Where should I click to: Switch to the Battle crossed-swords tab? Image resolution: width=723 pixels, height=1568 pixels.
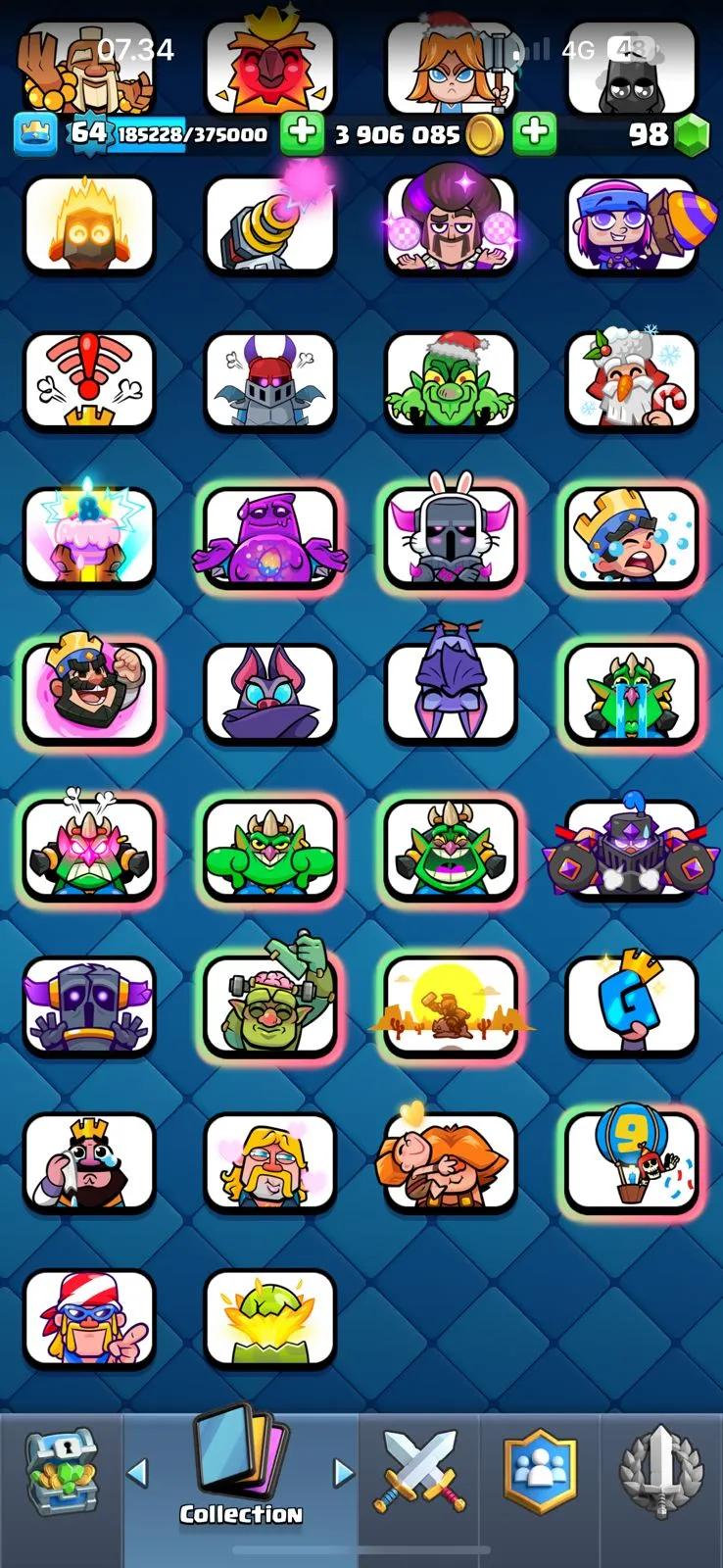[419, 1471]
